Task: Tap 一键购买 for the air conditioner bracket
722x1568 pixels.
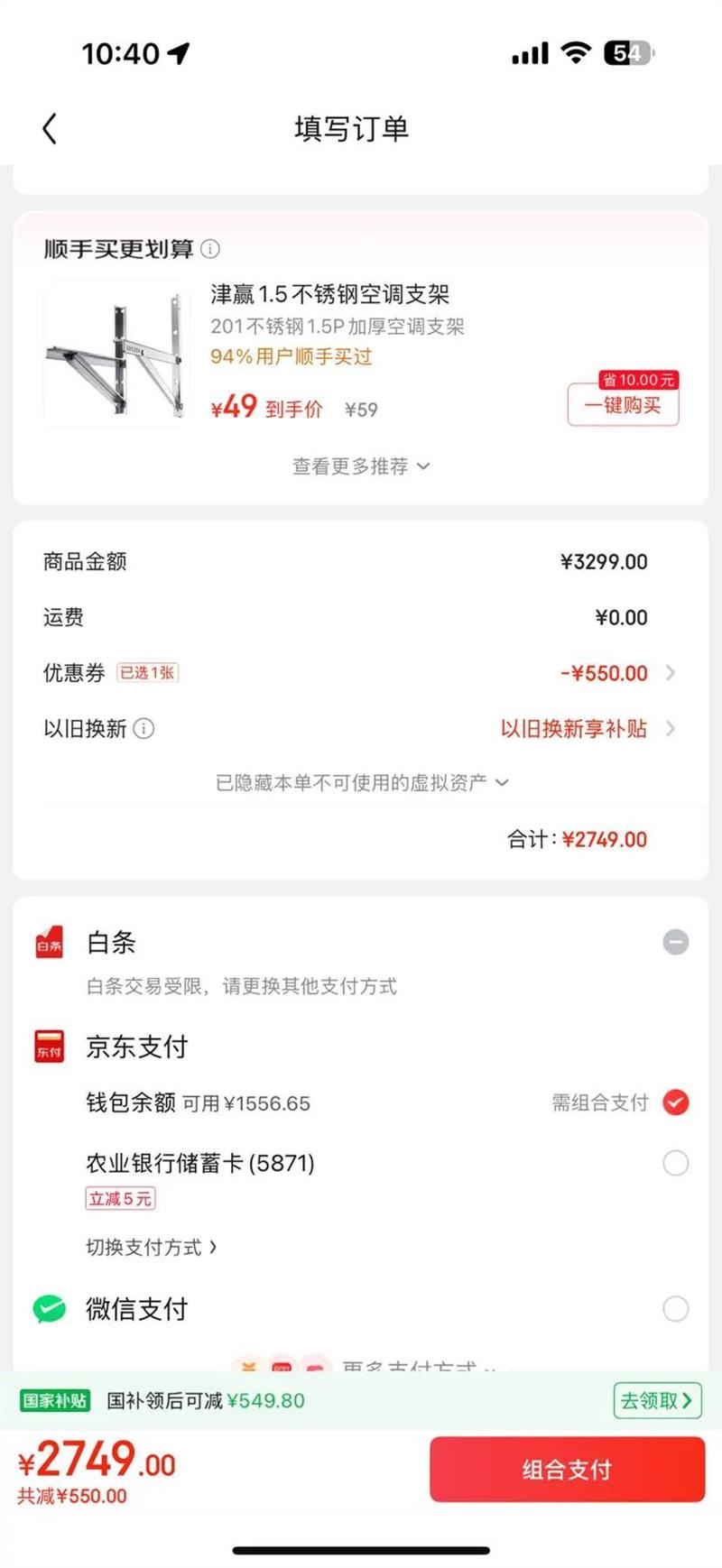Action: tap(623, 405)
